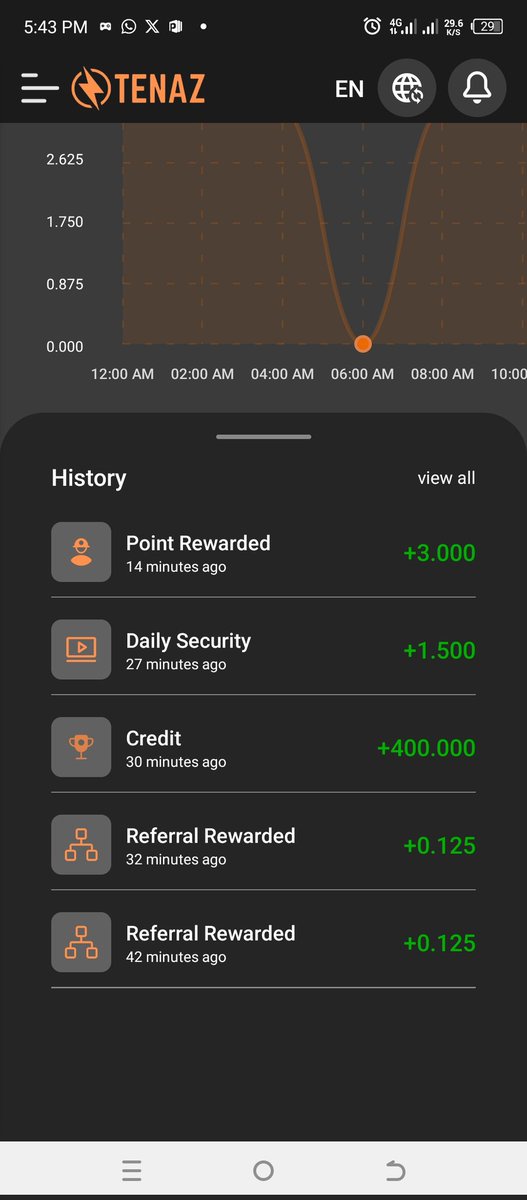Screen dimensions: 527x1200
Task: Open the notifications bell
Action: tap(477, 89)
